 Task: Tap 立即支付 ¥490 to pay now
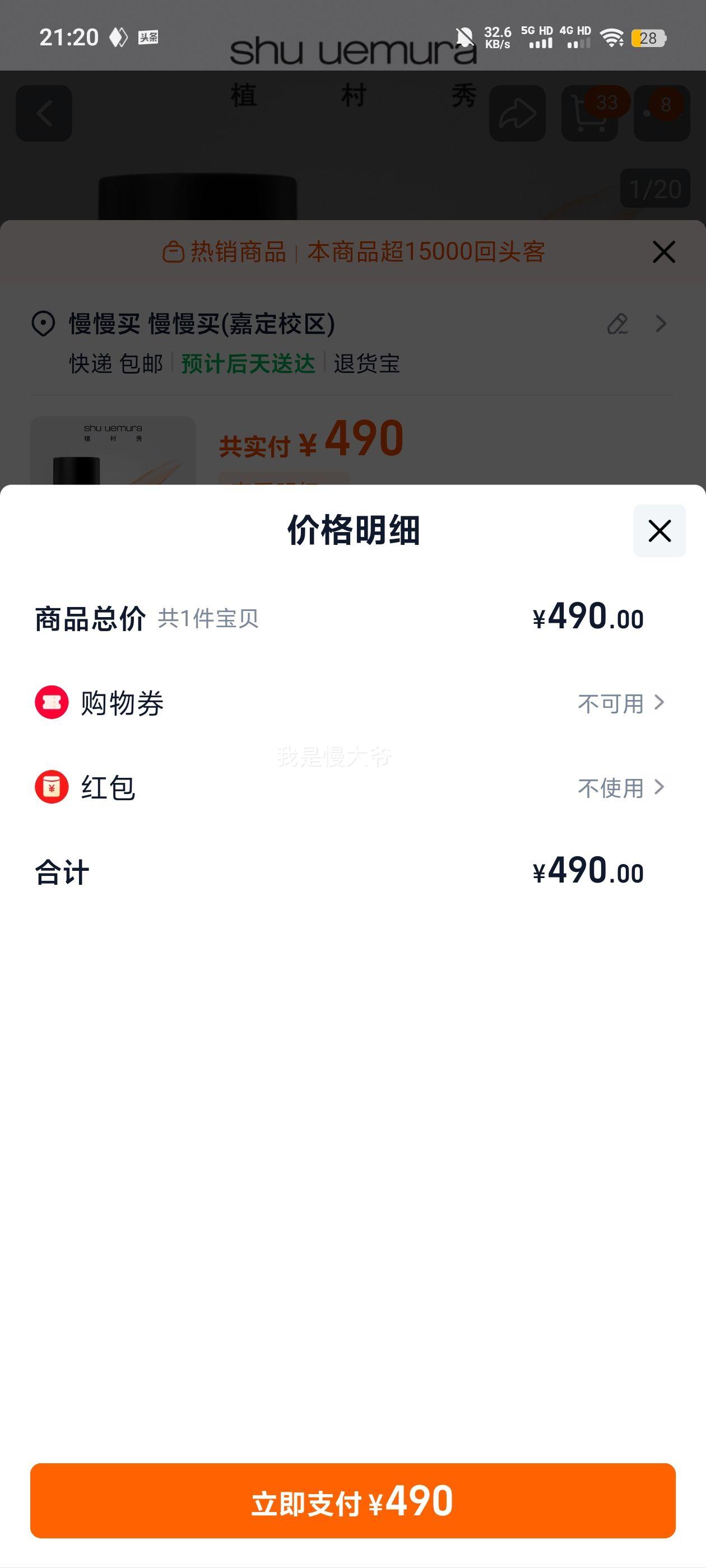352,1500
